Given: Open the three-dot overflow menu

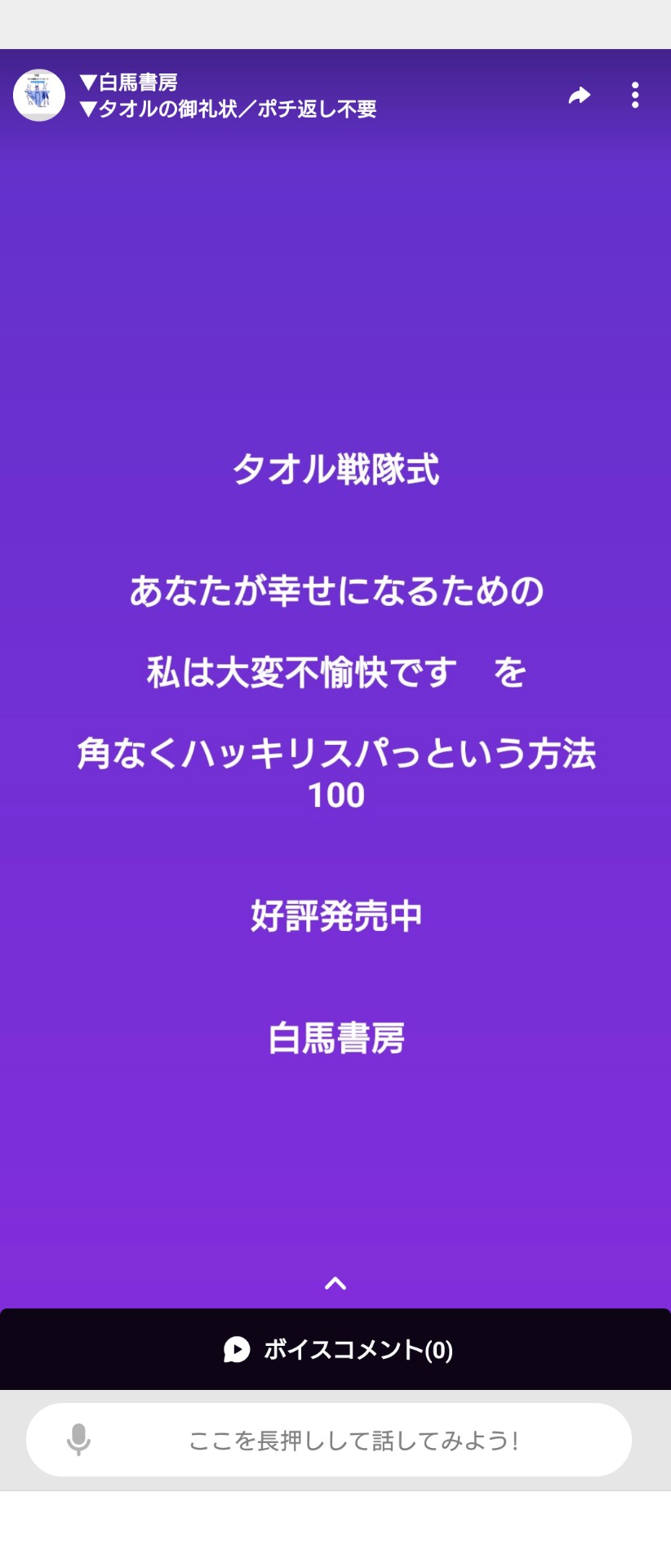Looking at the screenshot, I should pos(635,96).
